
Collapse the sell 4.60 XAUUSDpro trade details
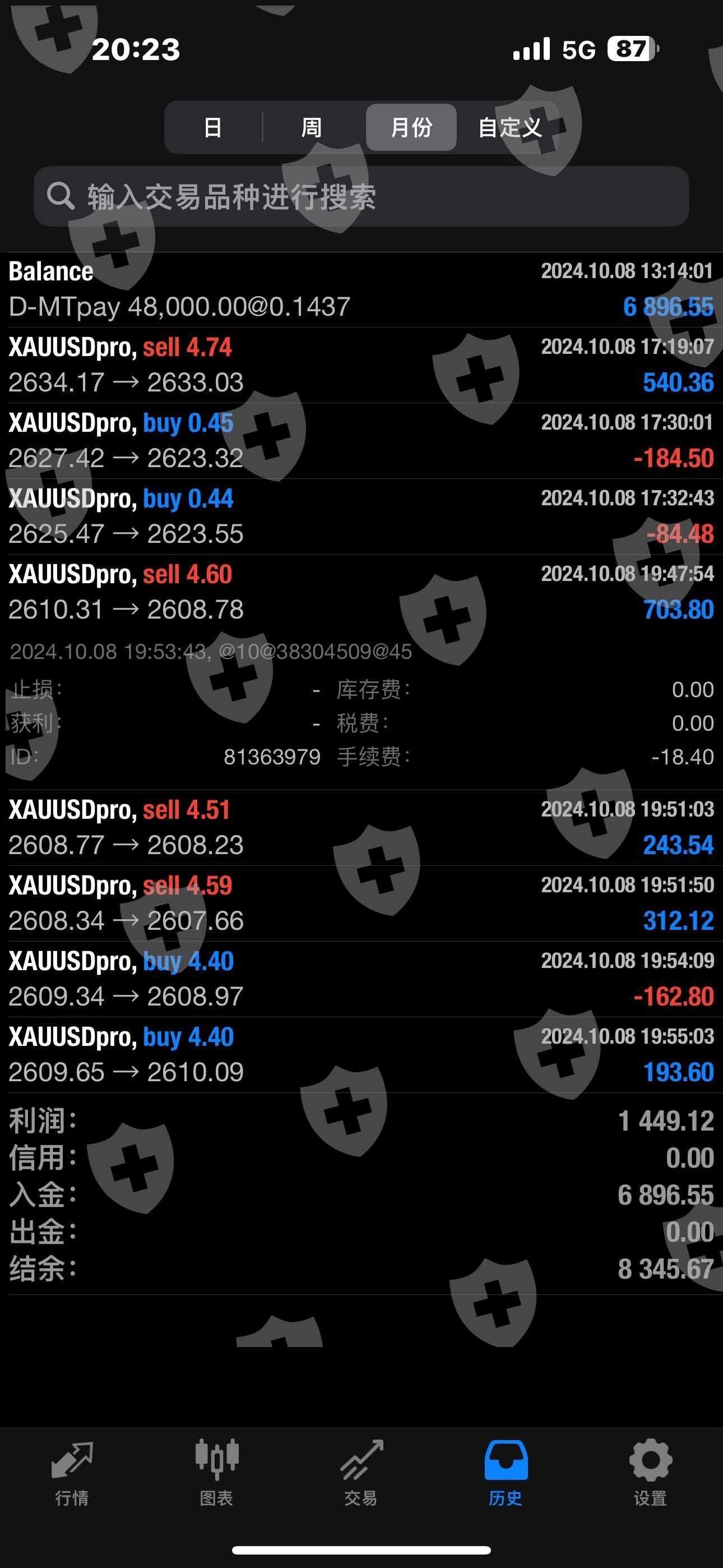361,592
